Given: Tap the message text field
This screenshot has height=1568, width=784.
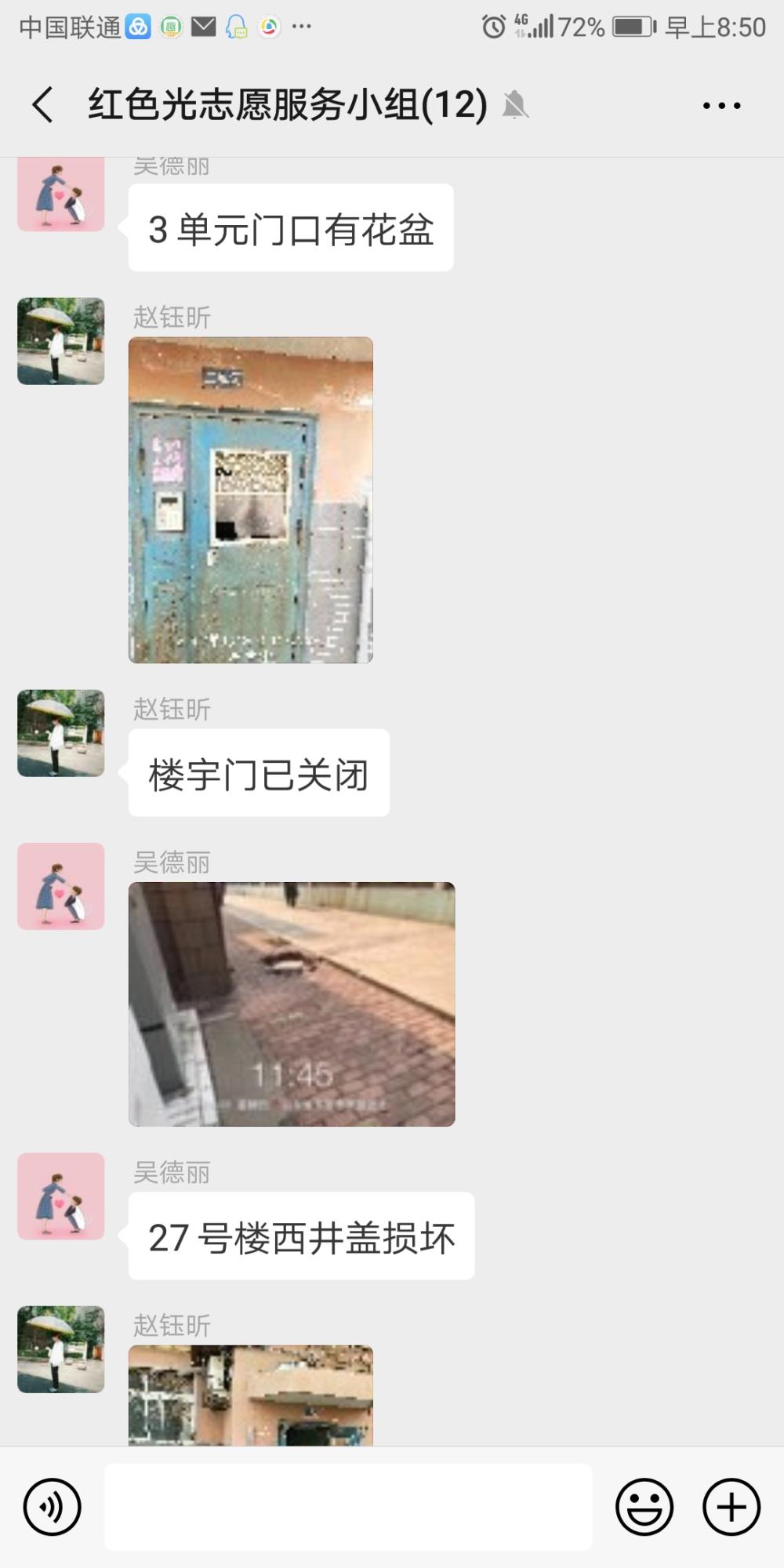Looking at the screenshot, I should pos(348,1506).
